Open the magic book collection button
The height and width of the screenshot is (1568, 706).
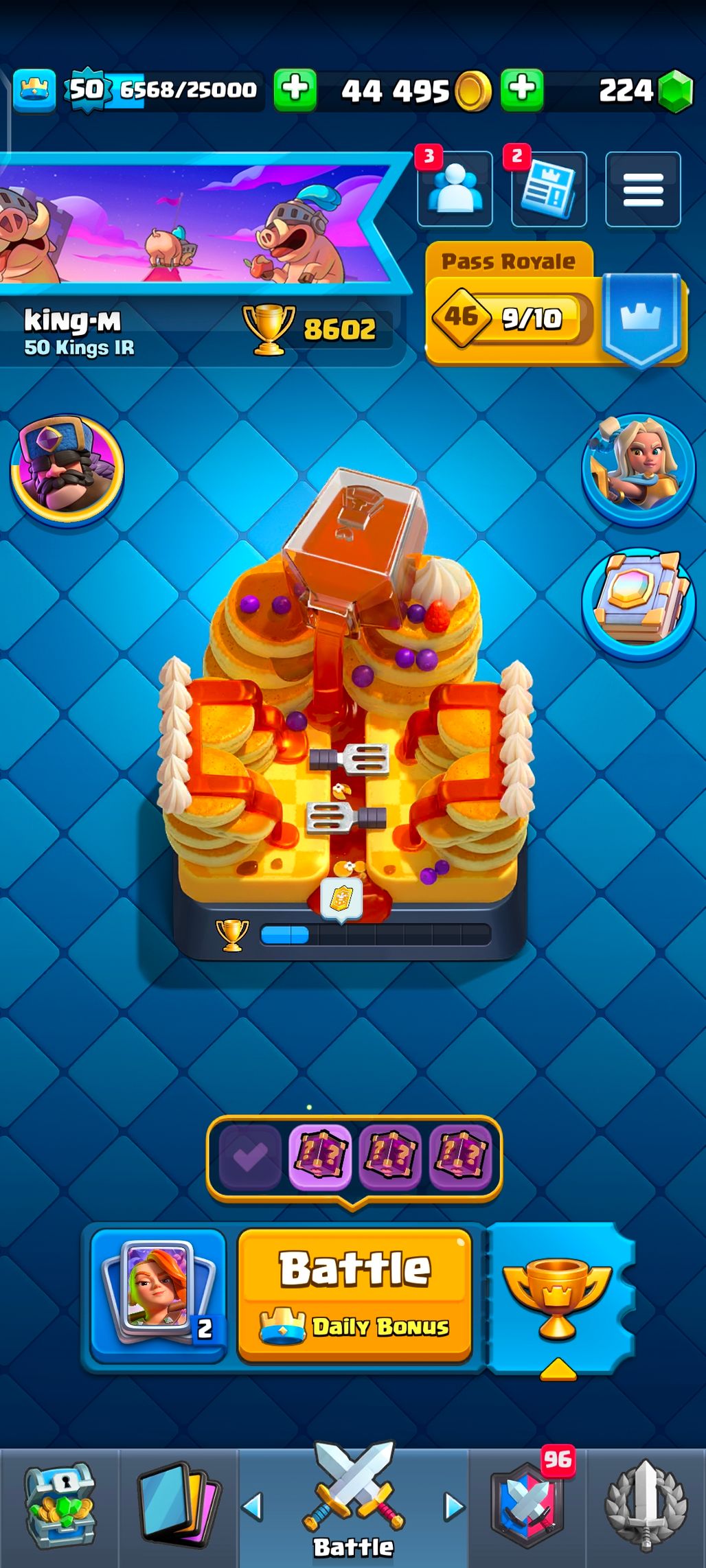(638, 602)
